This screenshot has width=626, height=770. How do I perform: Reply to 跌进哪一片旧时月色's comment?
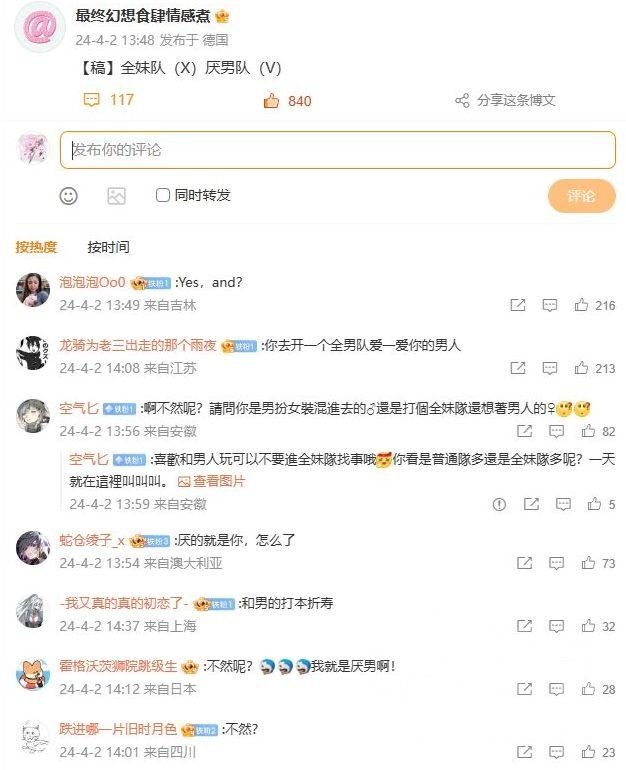coord(550,752)
